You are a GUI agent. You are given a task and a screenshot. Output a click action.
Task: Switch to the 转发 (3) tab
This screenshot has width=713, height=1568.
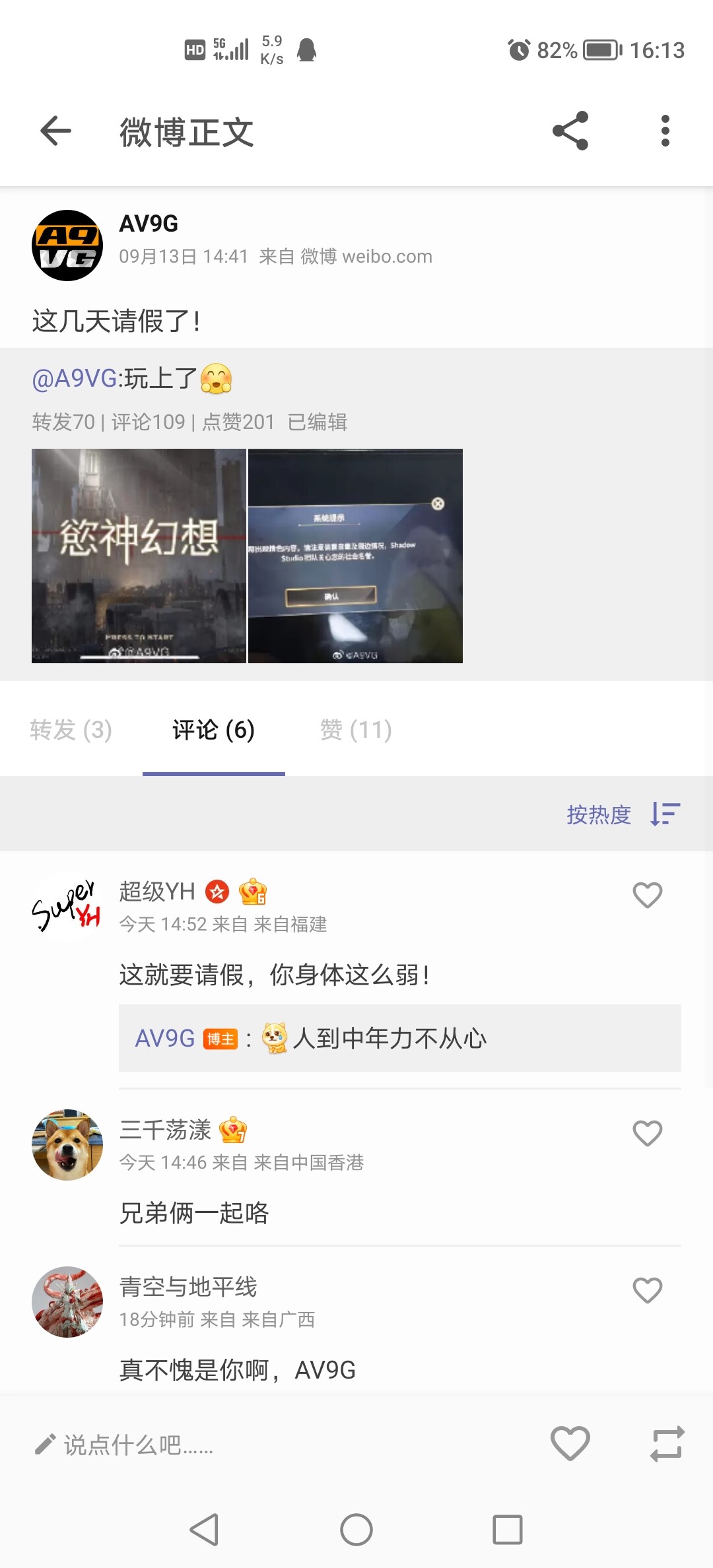coord(71,730)
